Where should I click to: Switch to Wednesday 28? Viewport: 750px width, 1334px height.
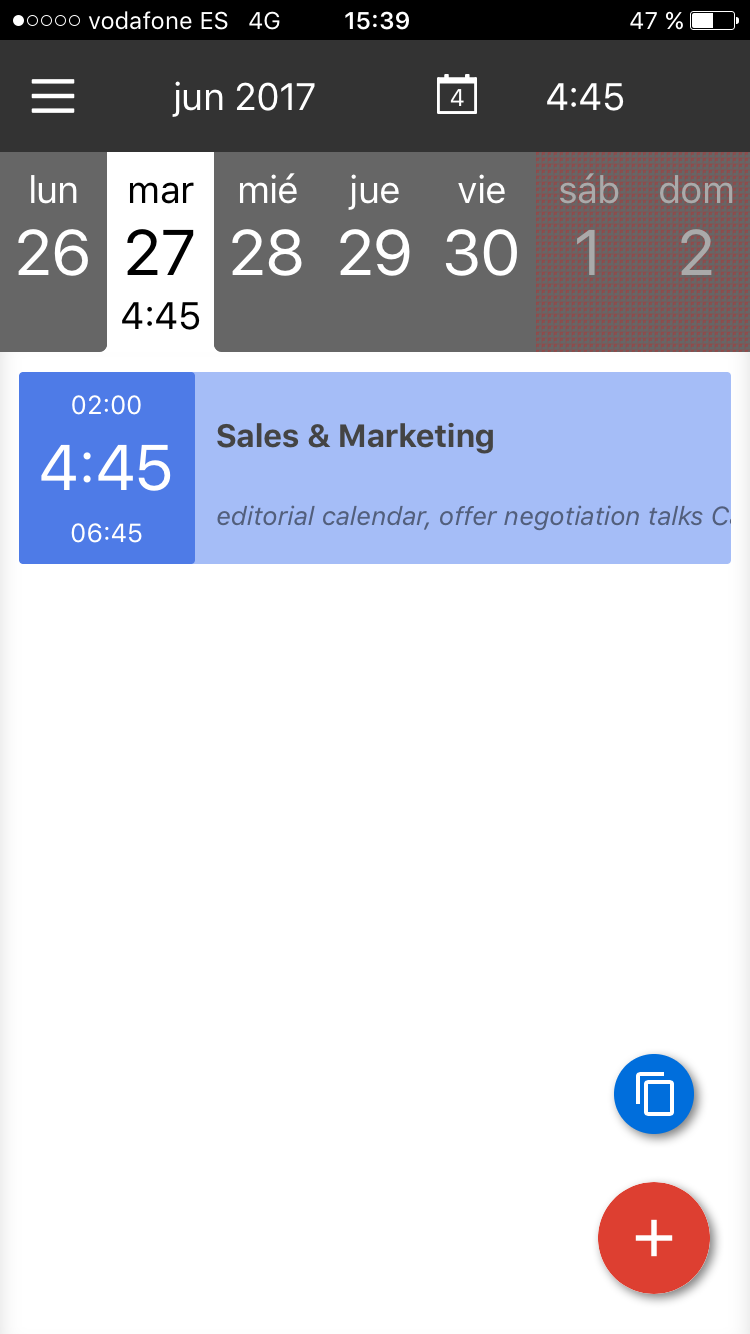[267, 252]
